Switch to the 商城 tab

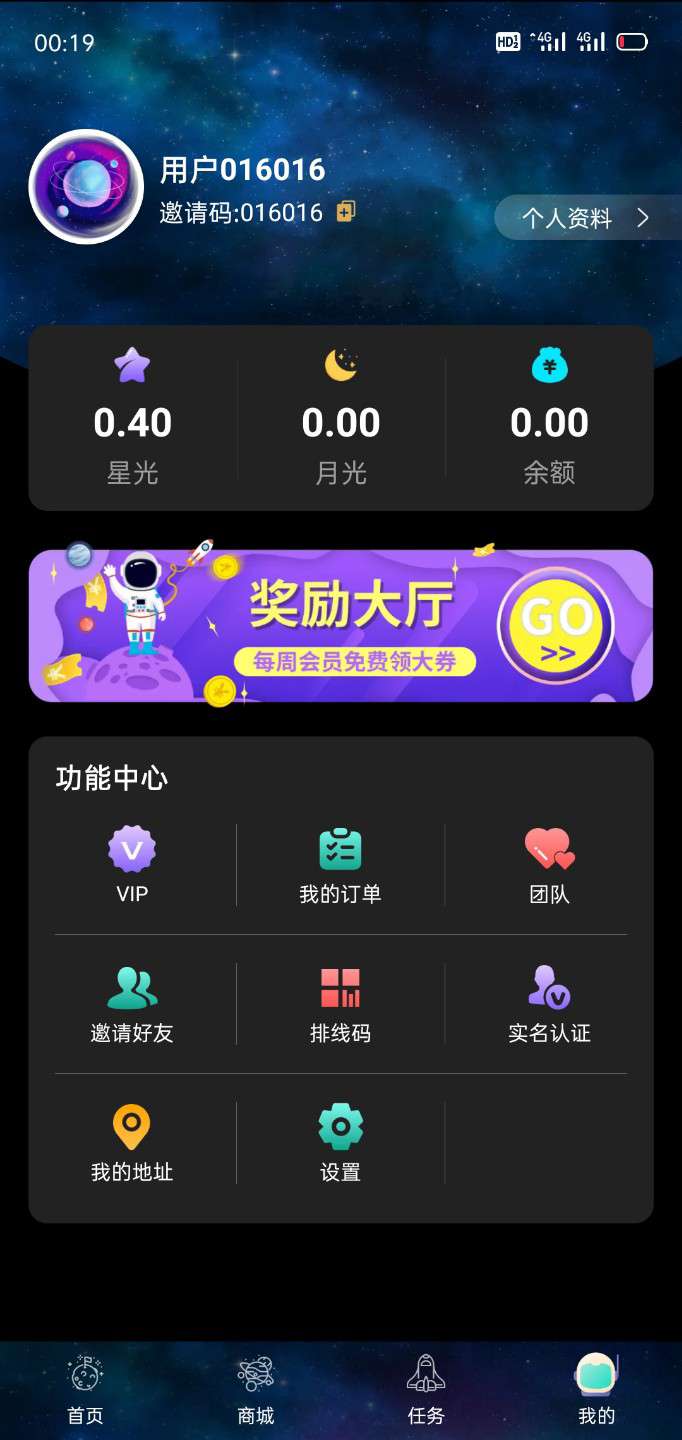tap(256, 1390)
